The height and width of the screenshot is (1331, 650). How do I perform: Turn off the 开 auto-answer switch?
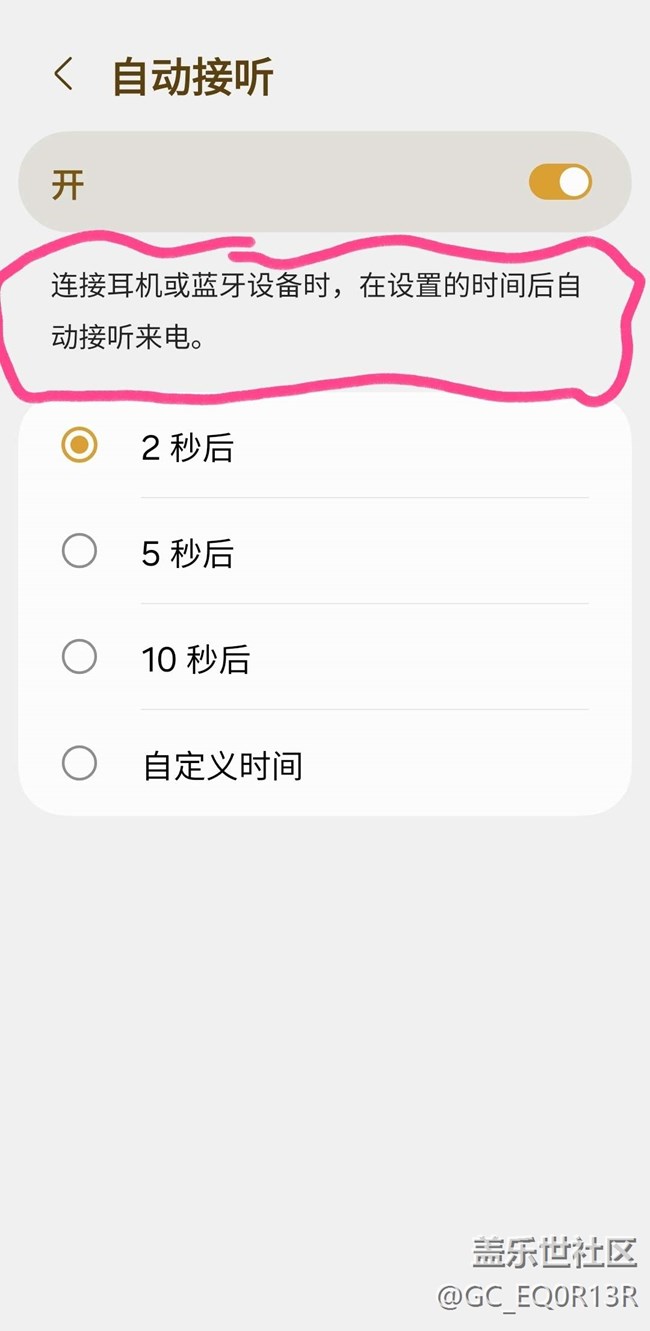coord(560,183)
